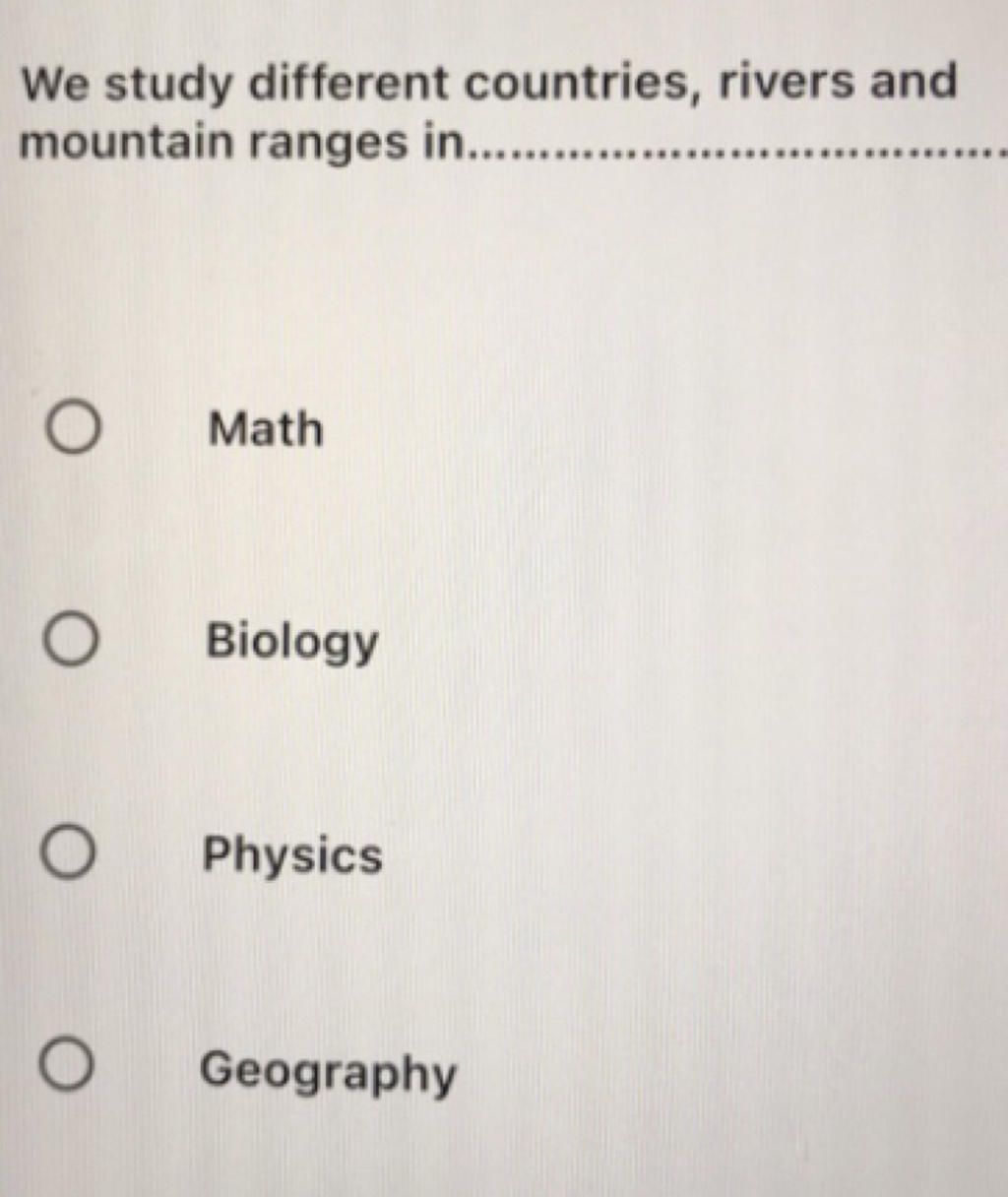Viewport: 1008px width, 1197px height.
Task: Choose Biology as the answer
Action: pyautogui.click(x=72, y=641)
